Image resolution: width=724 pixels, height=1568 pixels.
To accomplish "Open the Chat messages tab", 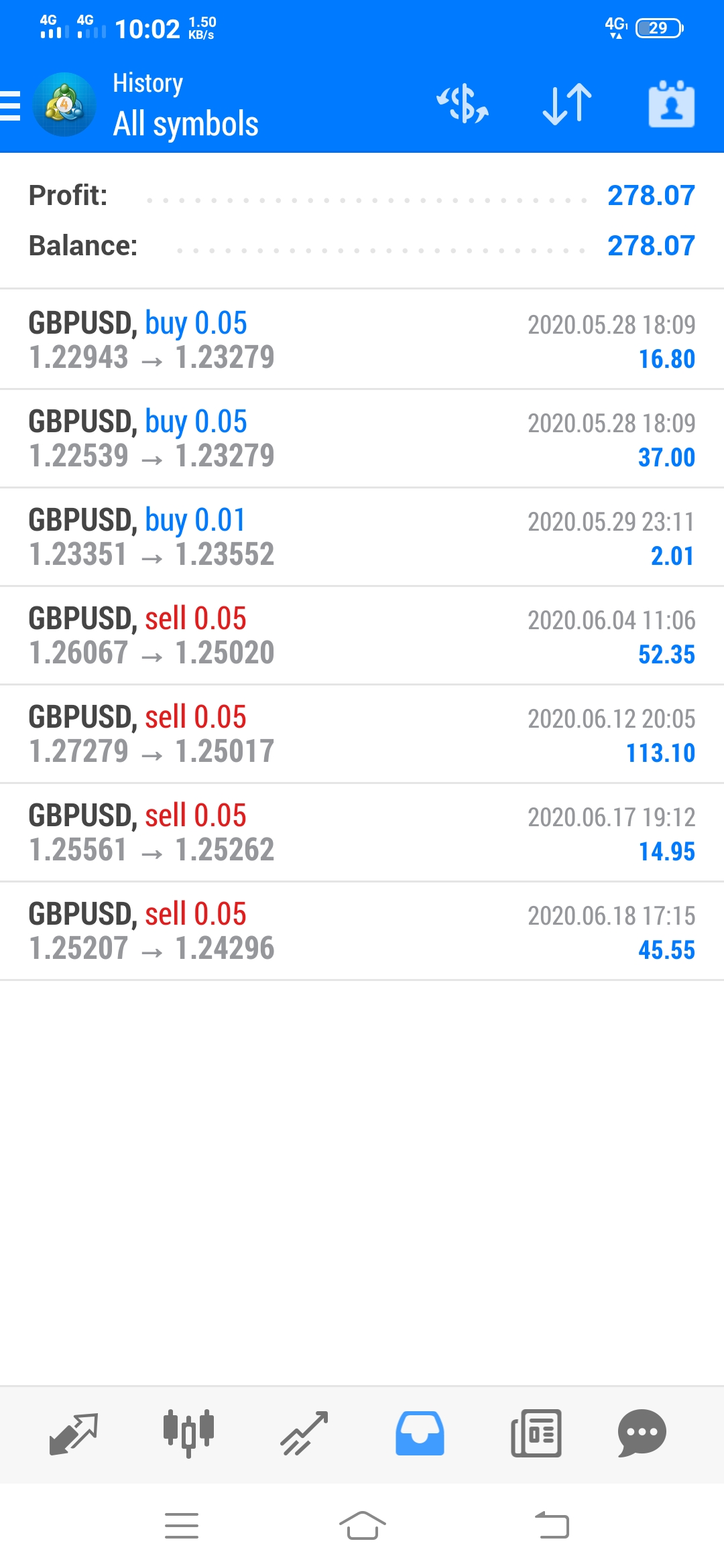I will (x=642, y=1433).
